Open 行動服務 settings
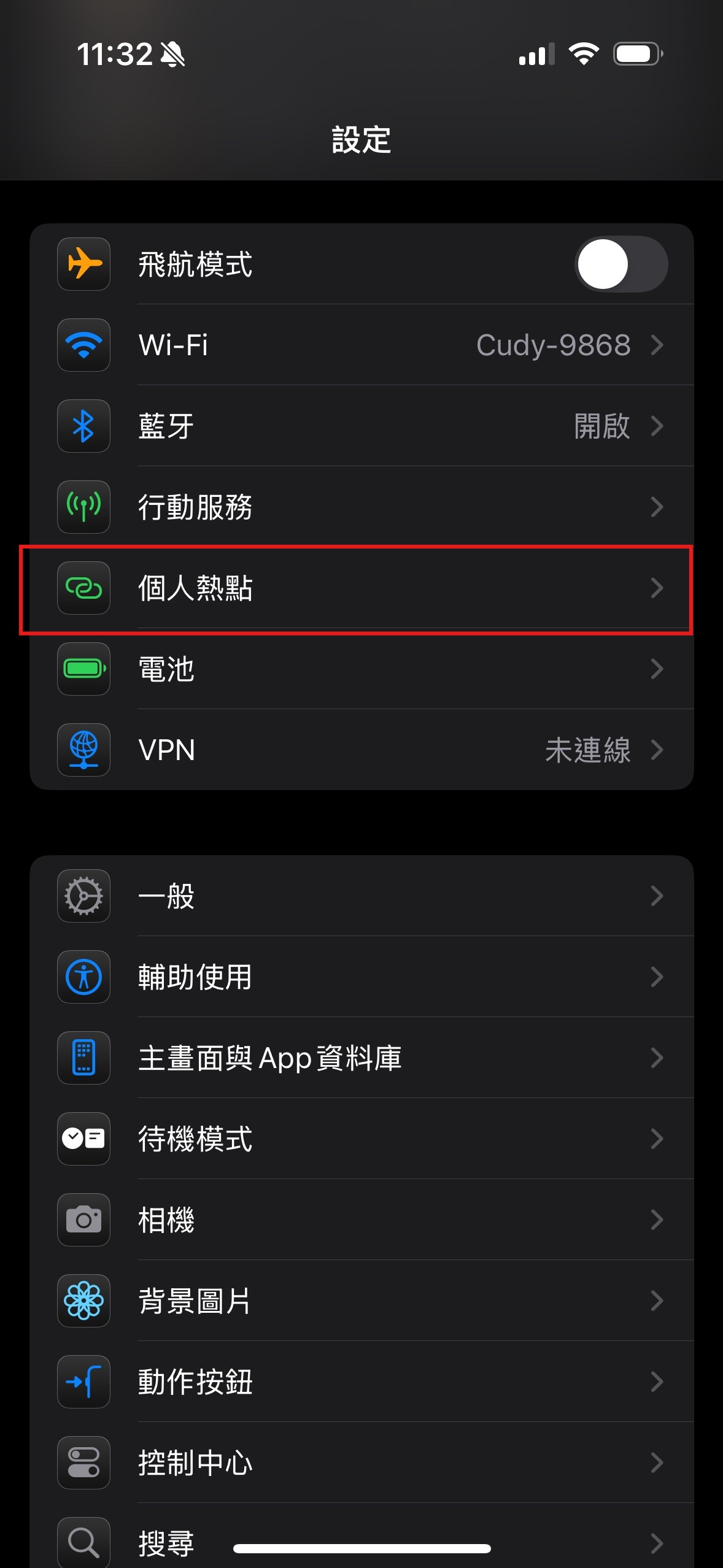Image resolution: width=723 pixels, height=1568 pixels. coord(361,507)
